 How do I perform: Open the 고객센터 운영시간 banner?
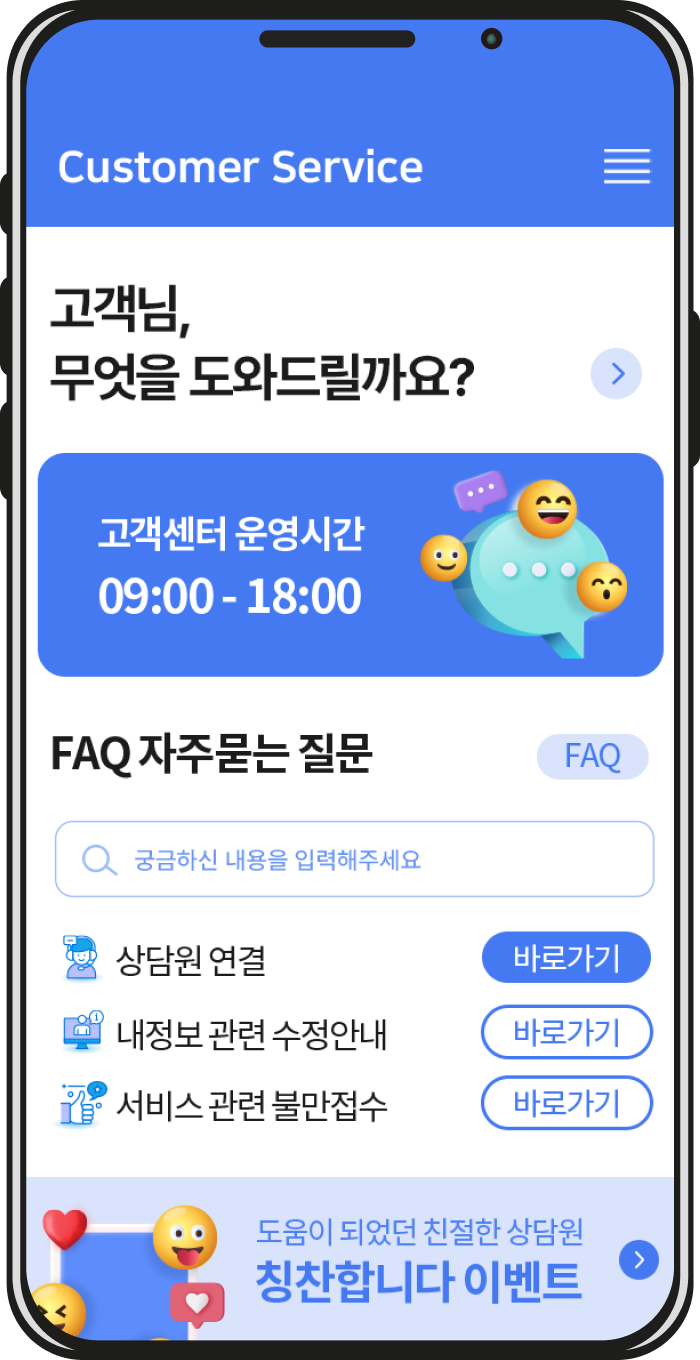point(350,565)
